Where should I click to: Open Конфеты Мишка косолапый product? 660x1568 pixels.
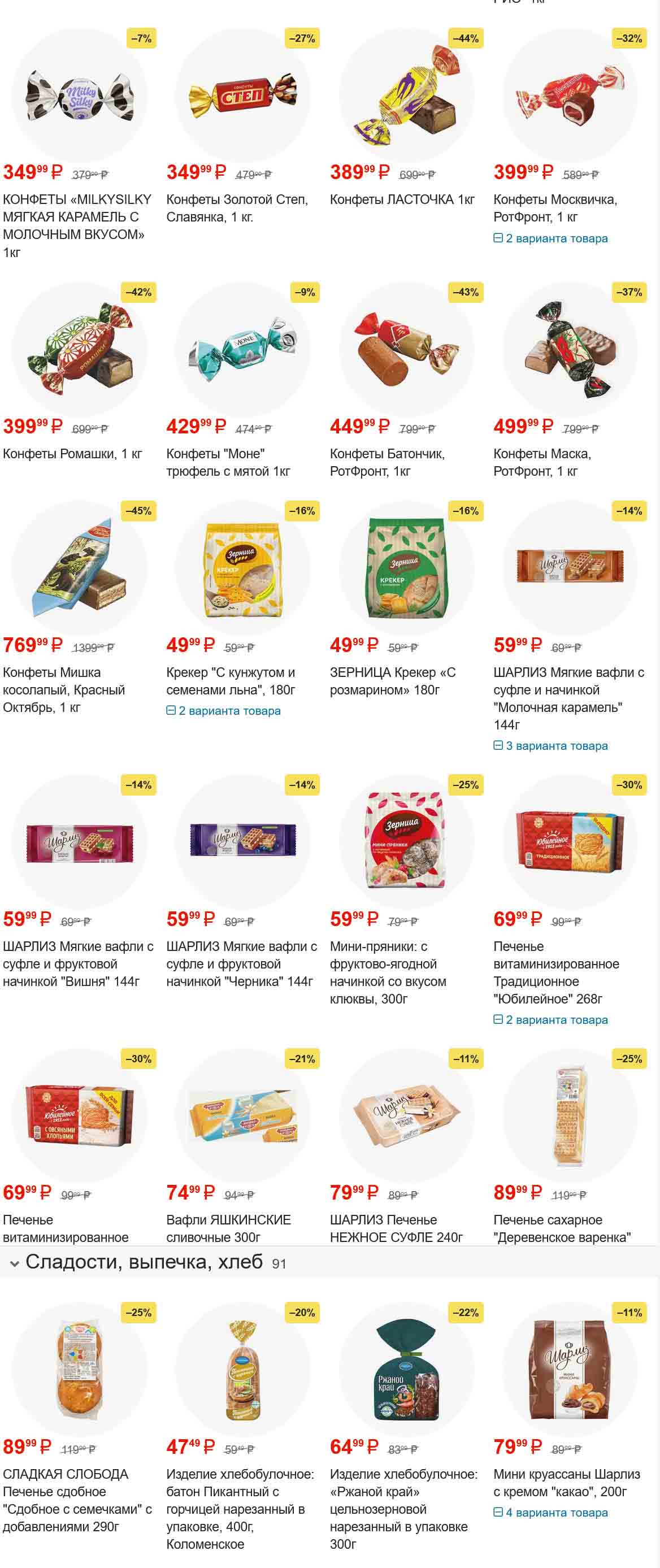coord(64,690)
